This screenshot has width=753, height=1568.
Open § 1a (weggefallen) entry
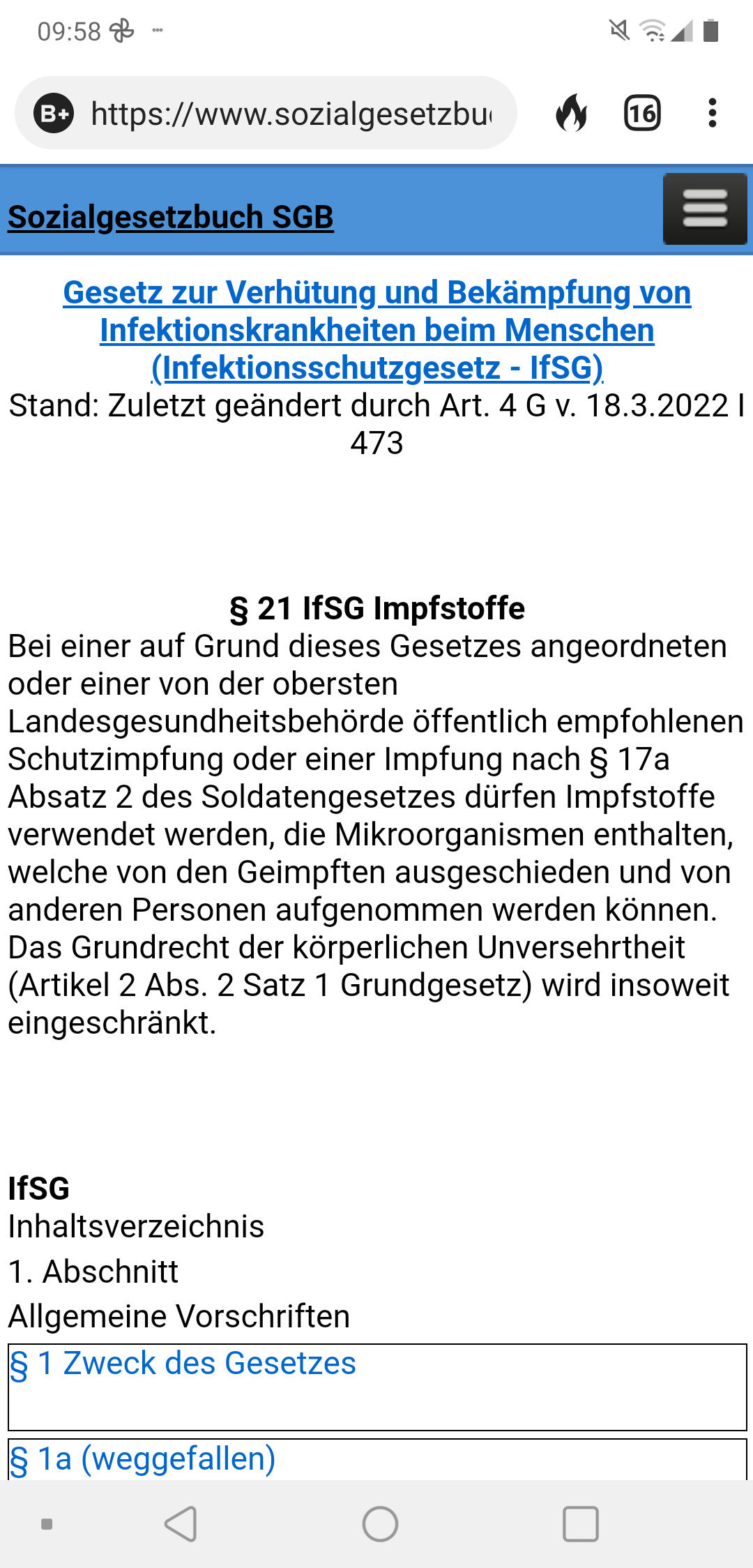pos(142,1458)
